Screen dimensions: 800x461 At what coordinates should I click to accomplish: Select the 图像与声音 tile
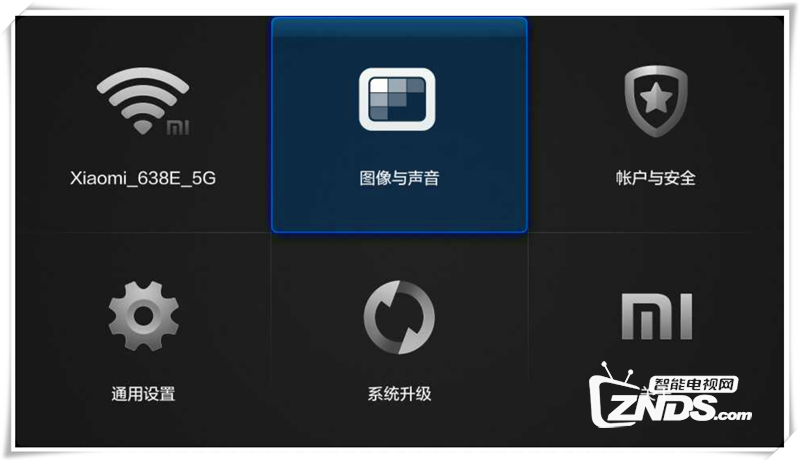tap(399, 125)
